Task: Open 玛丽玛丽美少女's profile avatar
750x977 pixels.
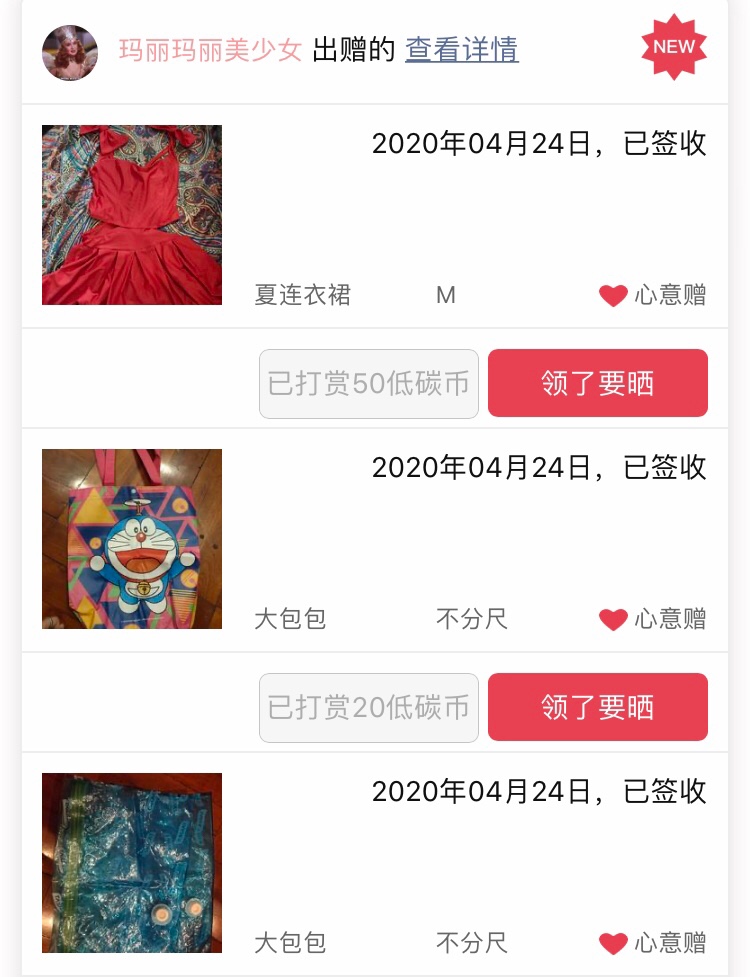Action: [x=70, y=53]
